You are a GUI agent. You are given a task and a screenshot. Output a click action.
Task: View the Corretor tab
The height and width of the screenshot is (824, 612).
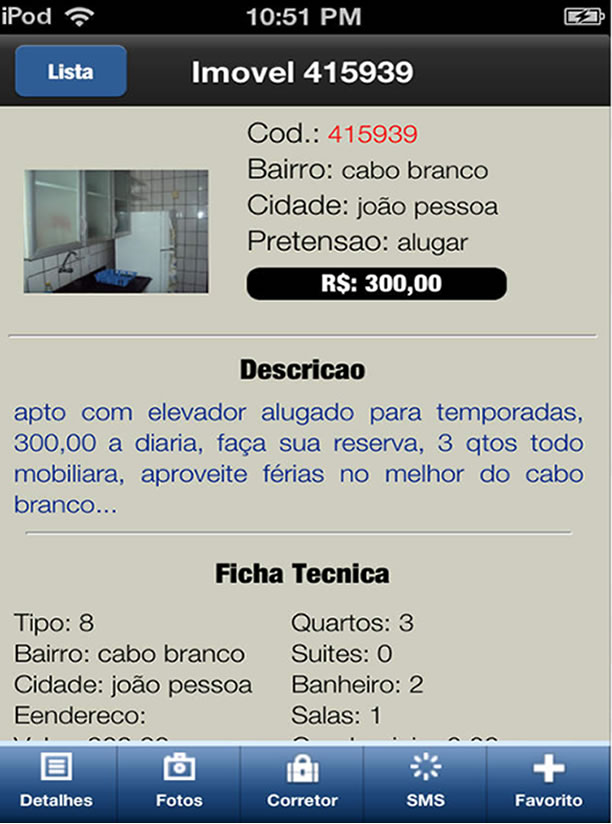tap(302, 782)
